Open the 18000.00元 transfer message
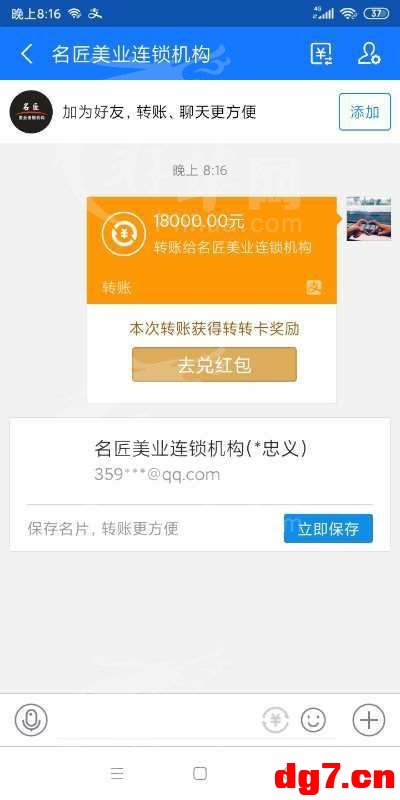400x800 pixels. (212, 250)
